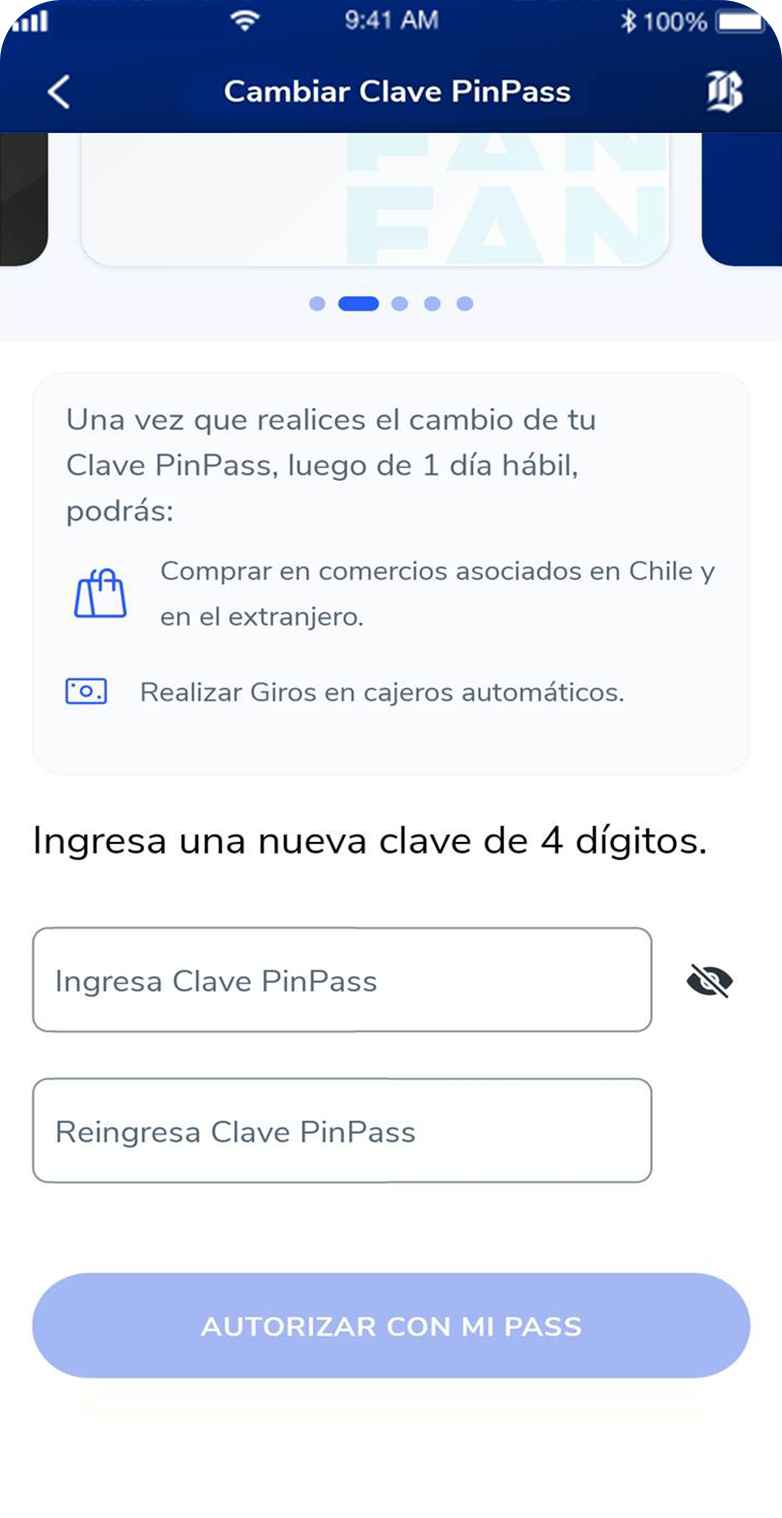This screenshot has width=782, height=1518.
Task: Focus the Reingresa Clave PinPass field
Action: pyautogui.click(x=342, y=1130)
